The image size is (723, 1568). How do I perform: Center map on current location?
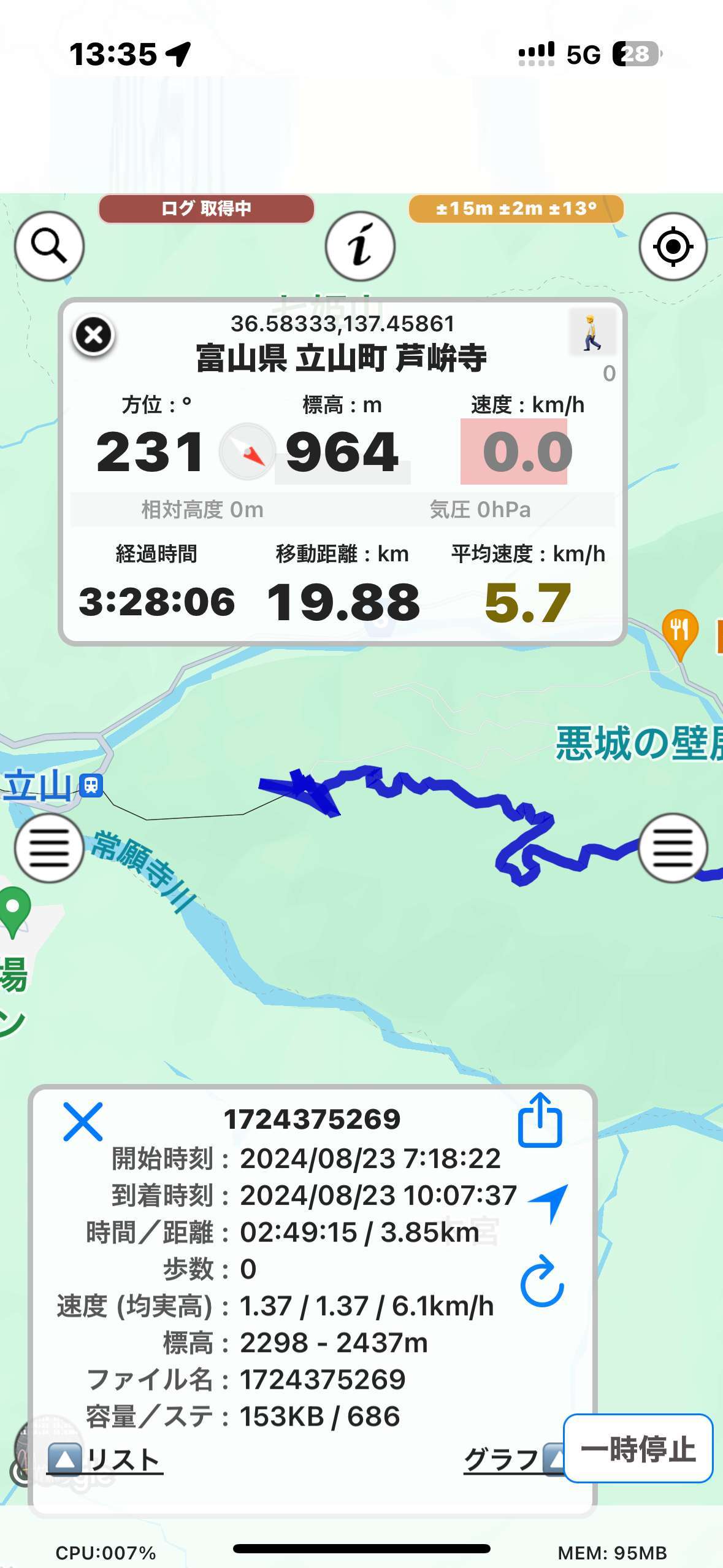[x=673, y=247]
